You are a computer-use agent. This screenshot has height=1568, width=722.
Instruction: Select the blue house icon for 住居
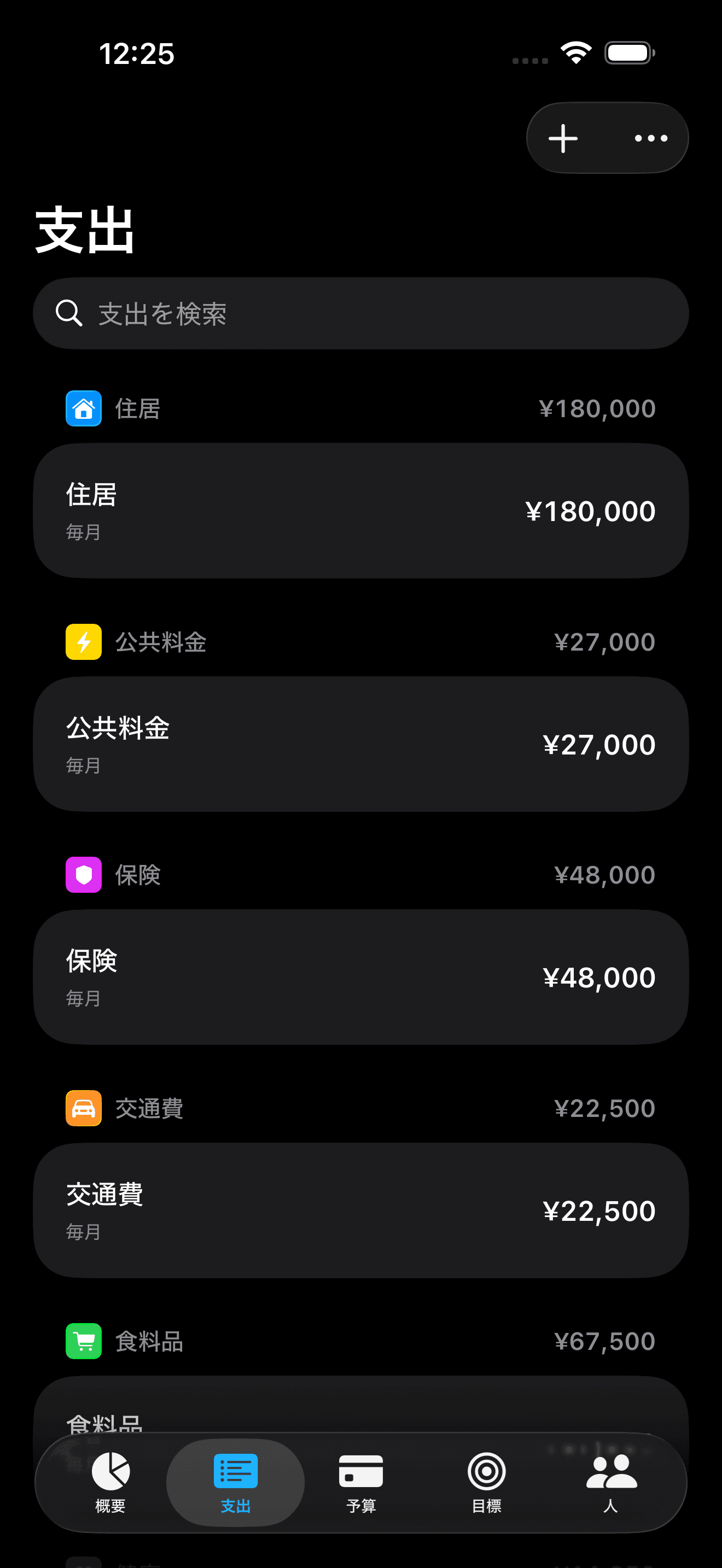coord(83,408)
